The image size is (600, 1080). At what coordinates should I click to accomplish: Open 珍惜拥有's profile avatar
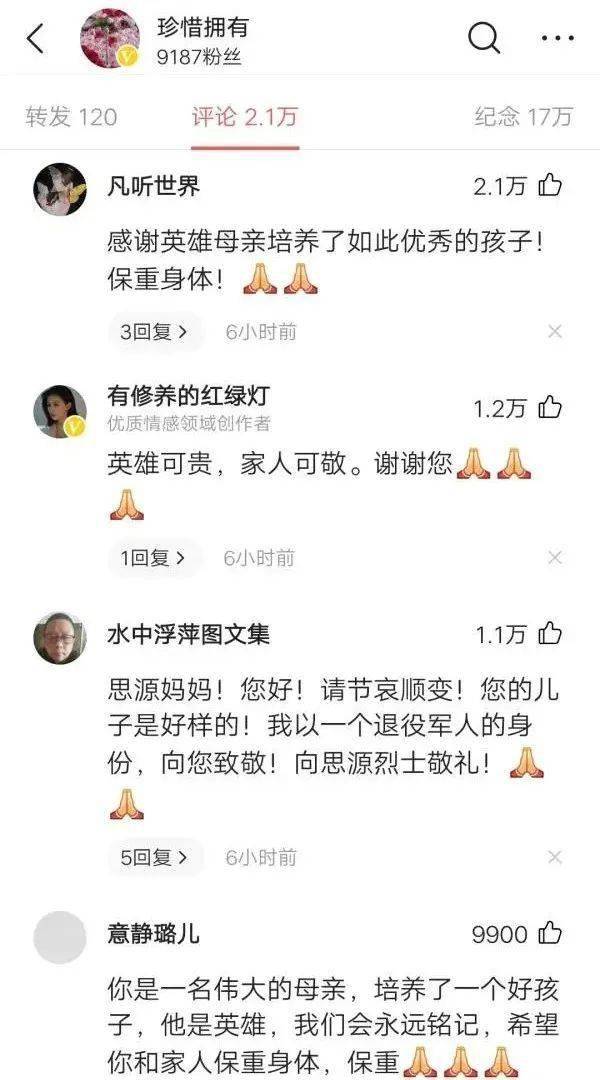pos(110,39)
